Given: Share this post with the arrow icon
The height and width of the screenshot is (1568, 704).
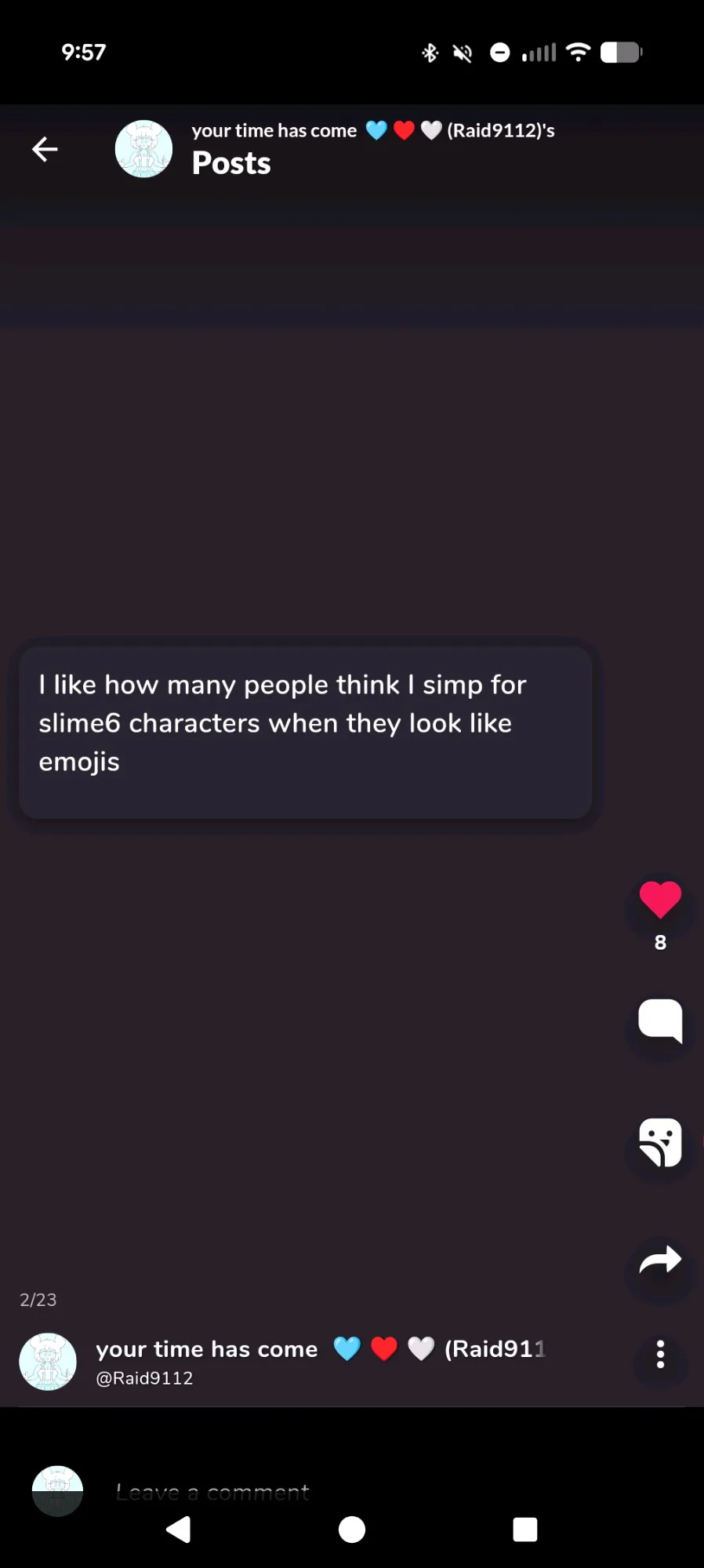Looking at the screenshot, I should [x=660, y=1261].
